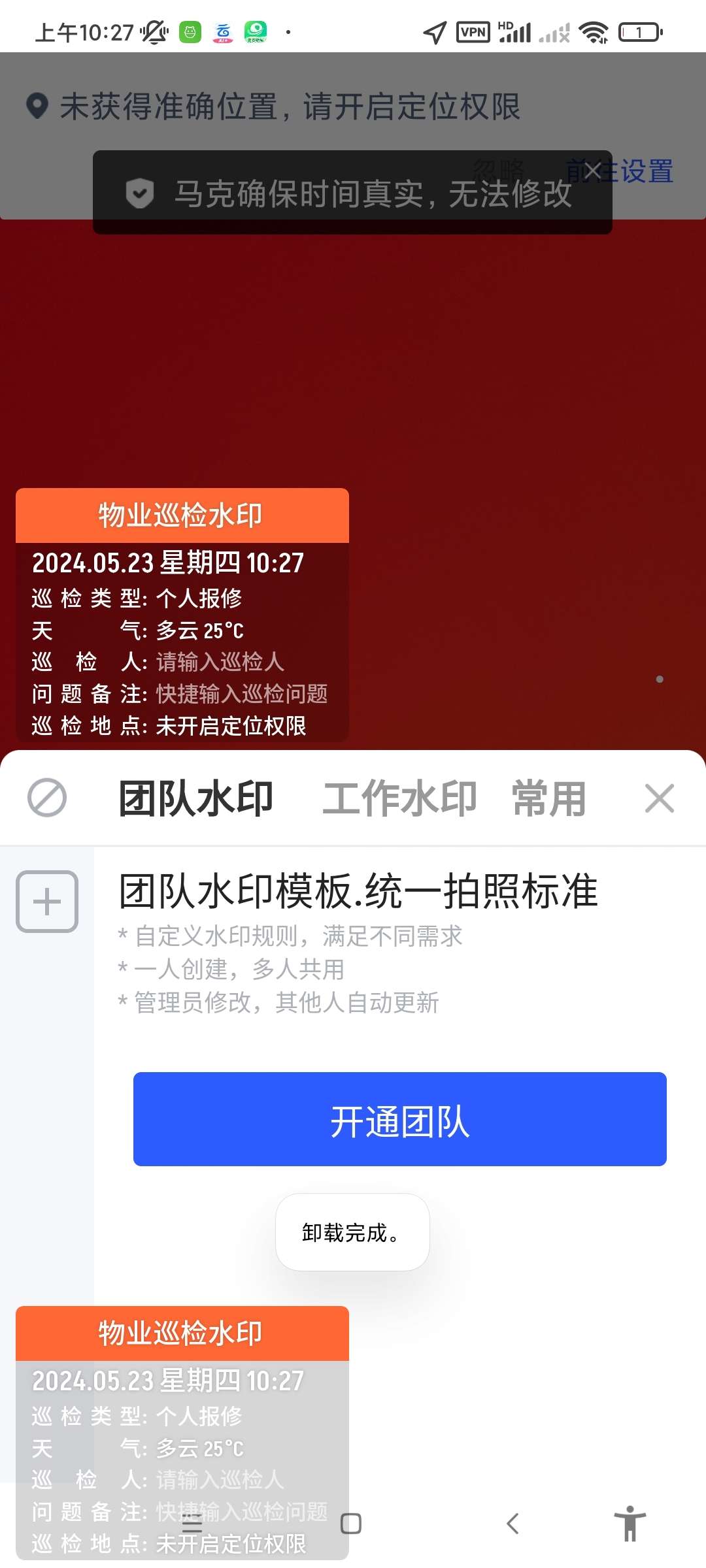Tap the 开通团队 button

tap(399, 1119)
